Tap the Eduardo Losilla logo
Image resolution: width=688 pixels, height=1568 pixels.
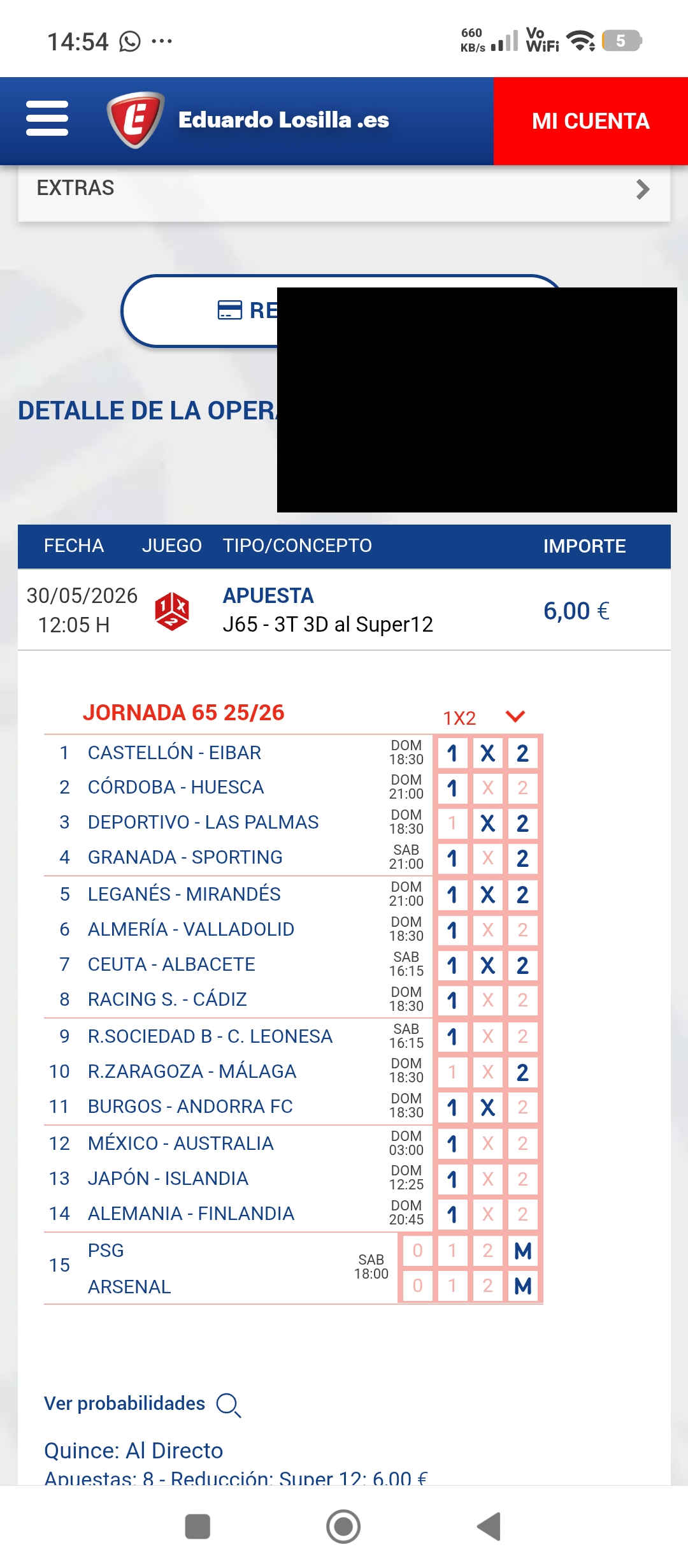pyautogui.click(x=248, y=120)
